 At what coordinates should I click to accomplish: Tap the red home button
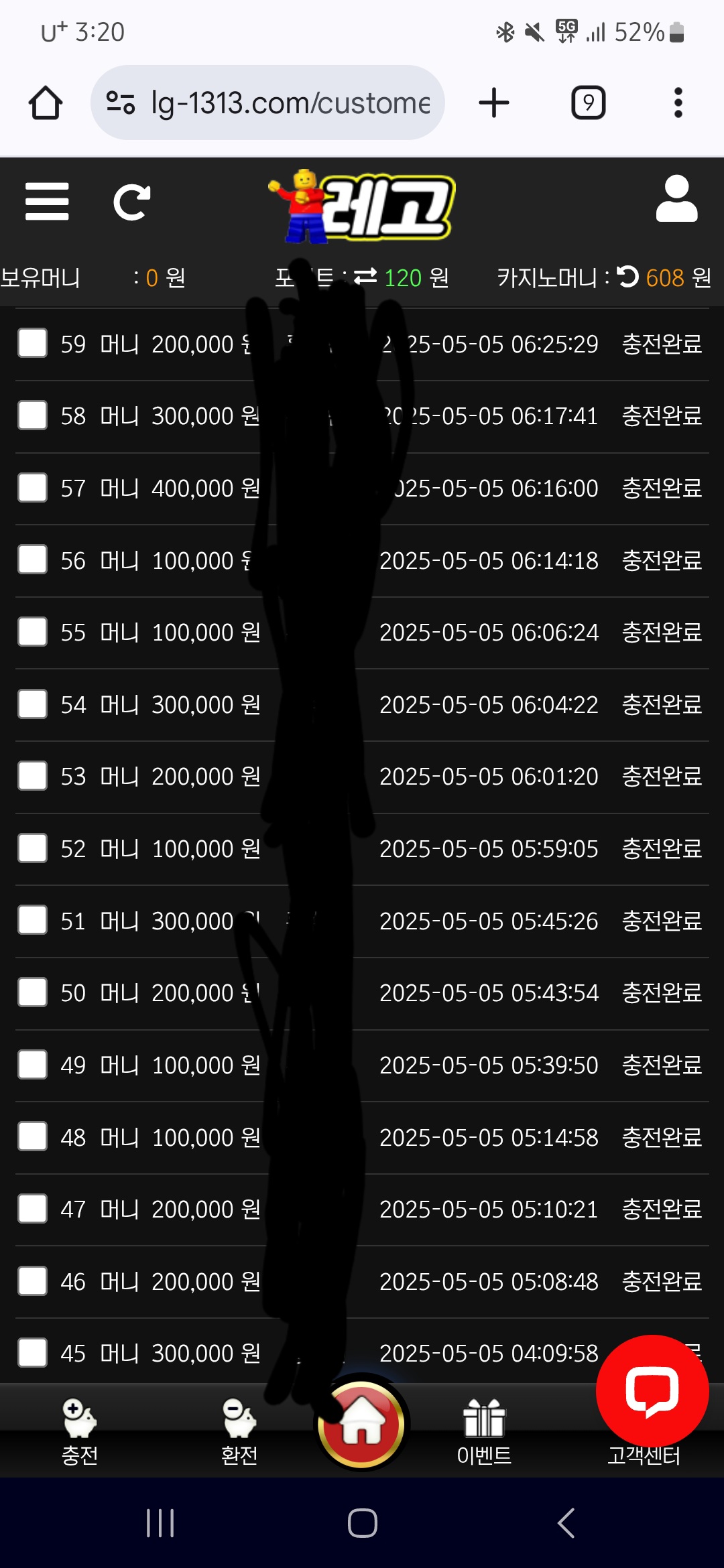click(362, 1425)
